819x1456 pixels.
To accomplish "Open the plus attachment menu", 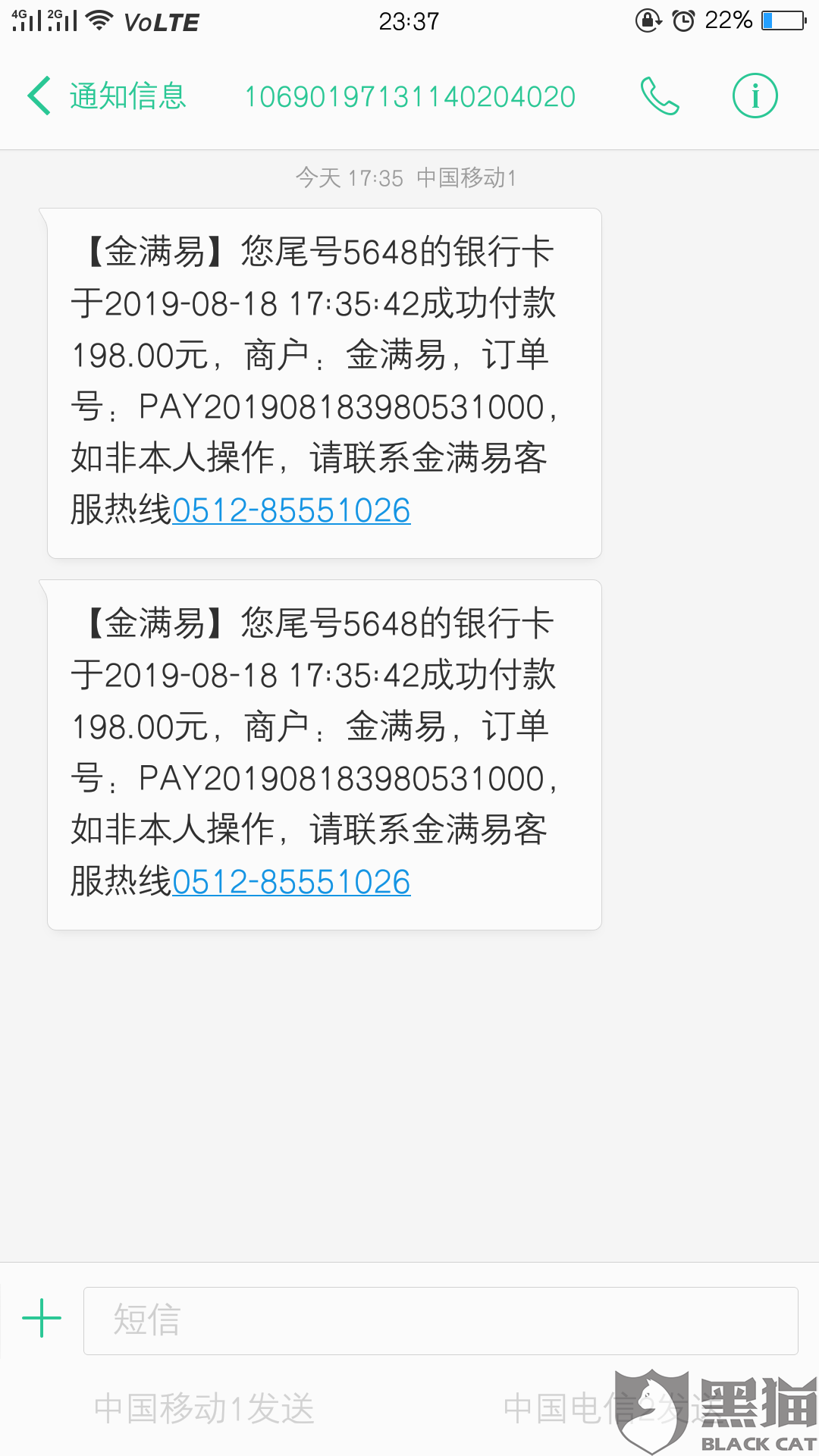I will 42,1319.
